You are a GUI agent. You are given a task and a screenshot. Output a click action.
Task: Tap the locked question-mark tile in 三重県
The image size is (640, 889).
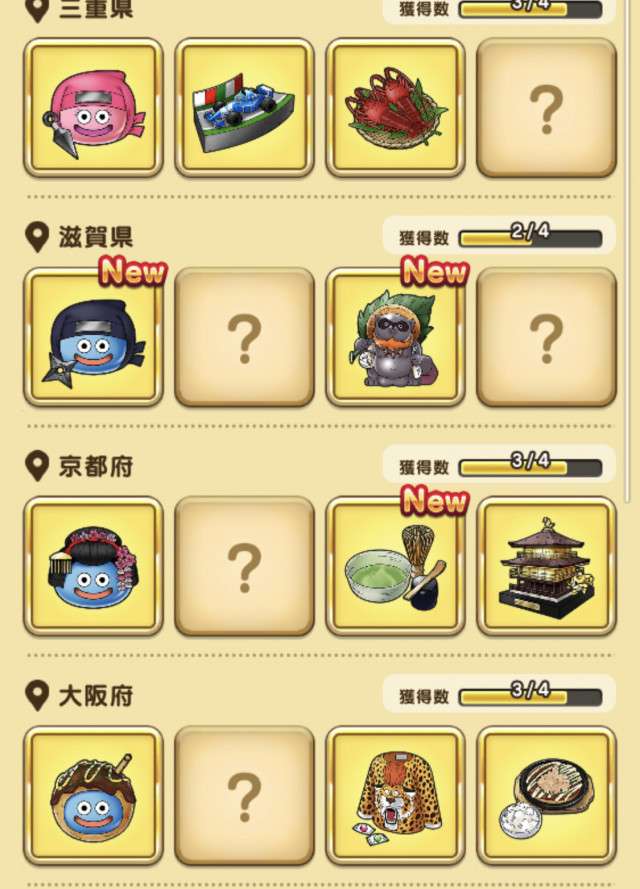[546, 108]
